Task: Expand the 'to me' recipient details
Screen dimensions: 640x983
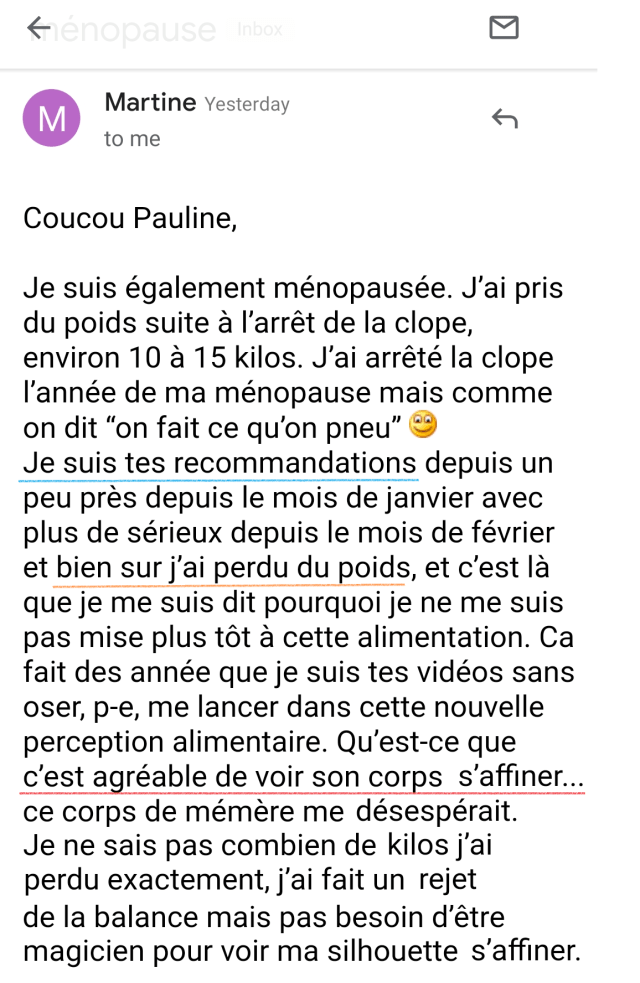Action: (x=132, y=139)
